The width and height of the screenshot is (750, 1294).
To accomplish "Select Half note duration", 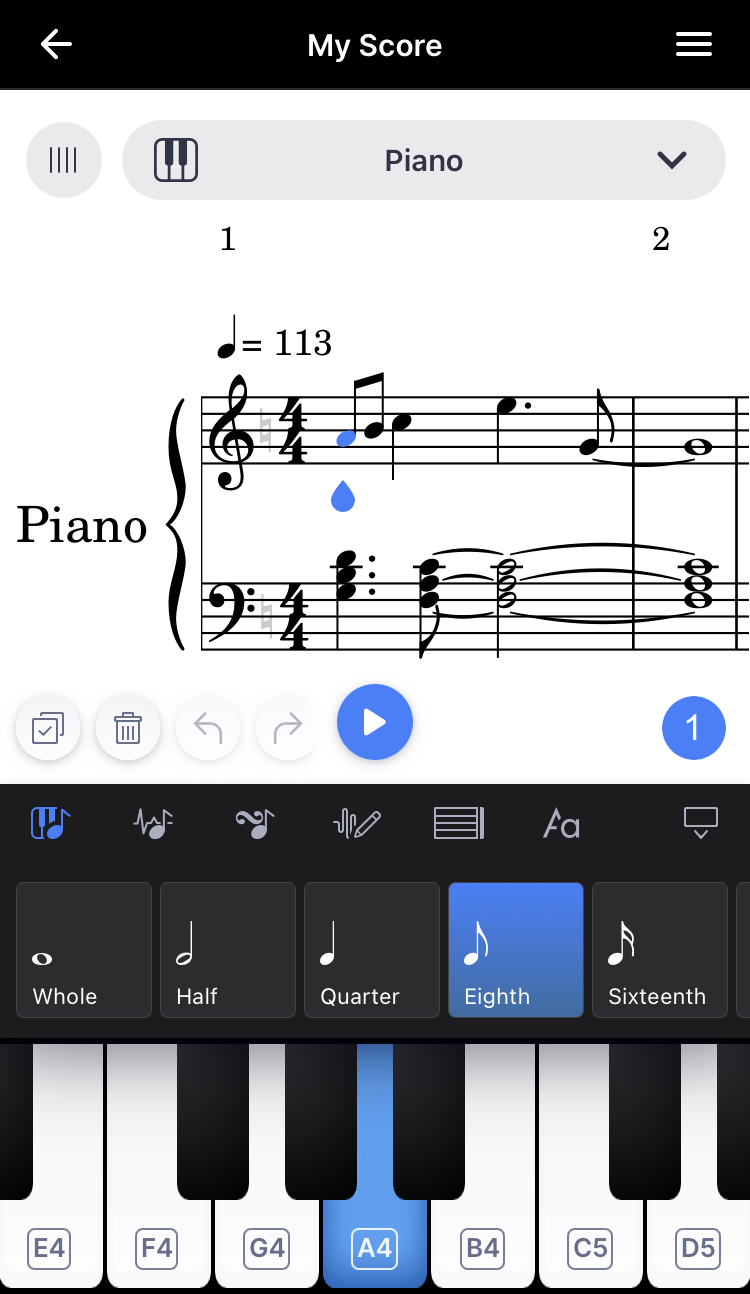I will pyautogui.click(x=228, y=949).
